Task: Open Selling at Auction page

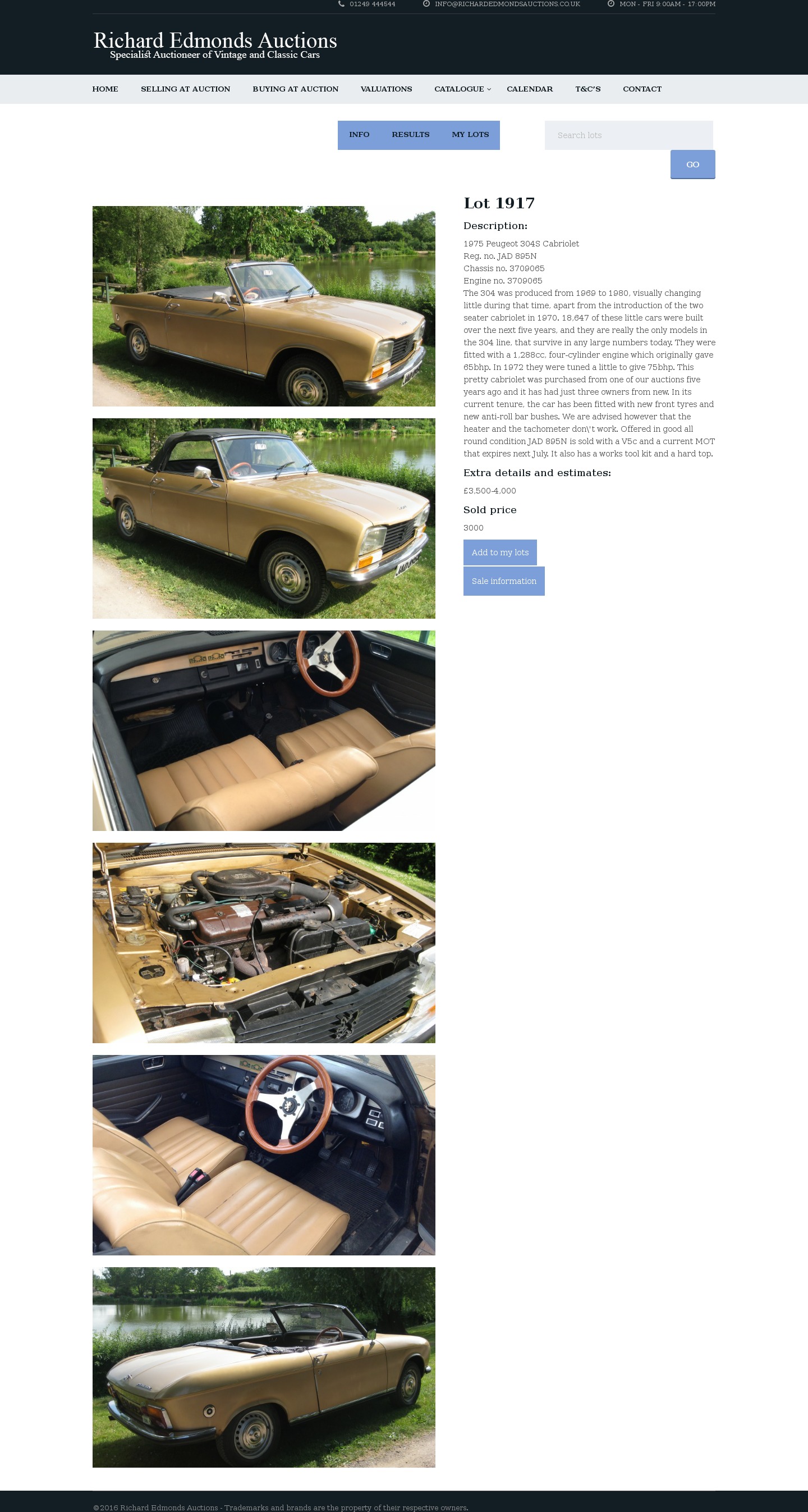Action: [x=185, y=89]
